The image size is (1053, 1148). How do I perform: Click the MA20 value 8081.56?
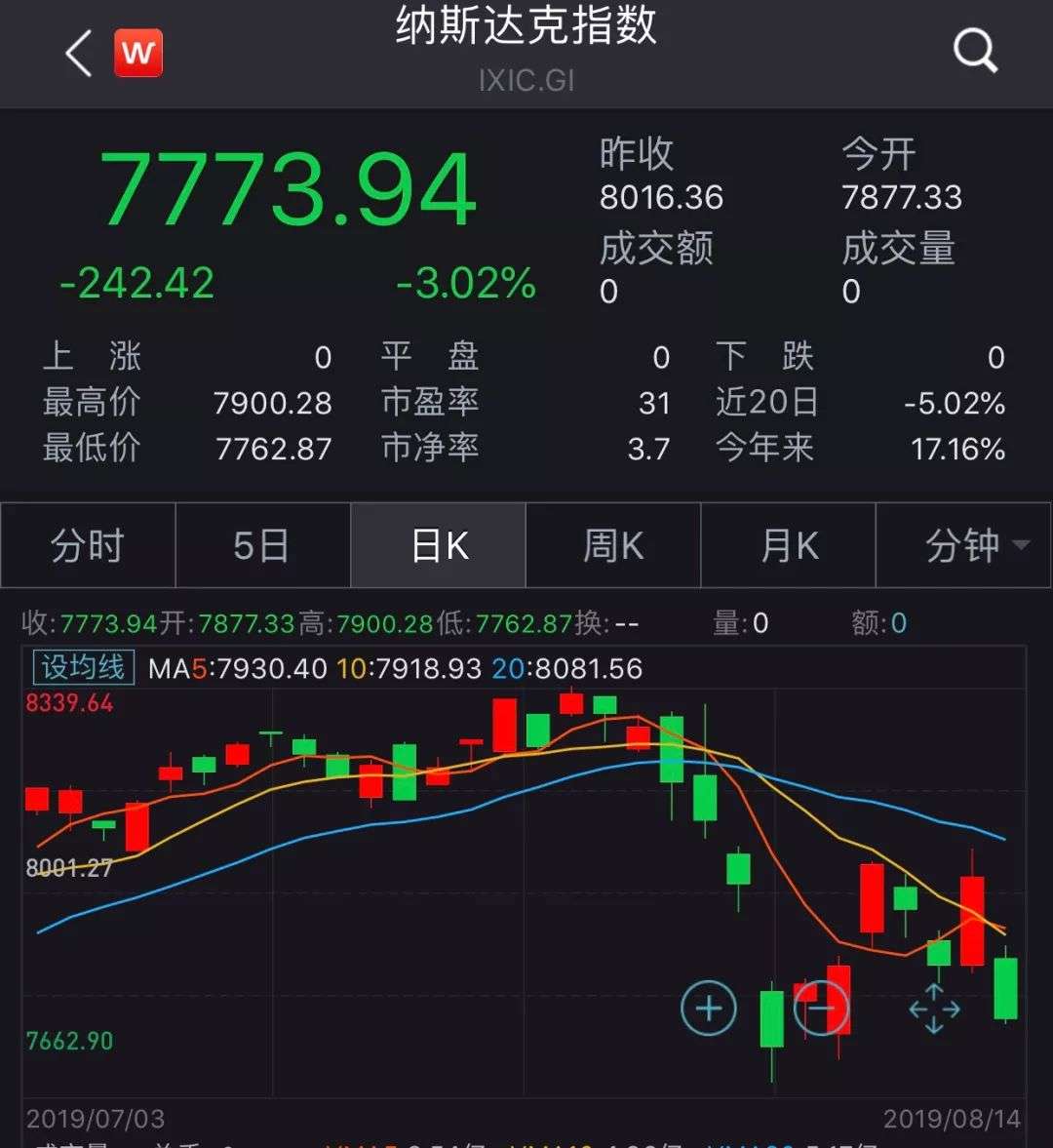click(574, 669)
